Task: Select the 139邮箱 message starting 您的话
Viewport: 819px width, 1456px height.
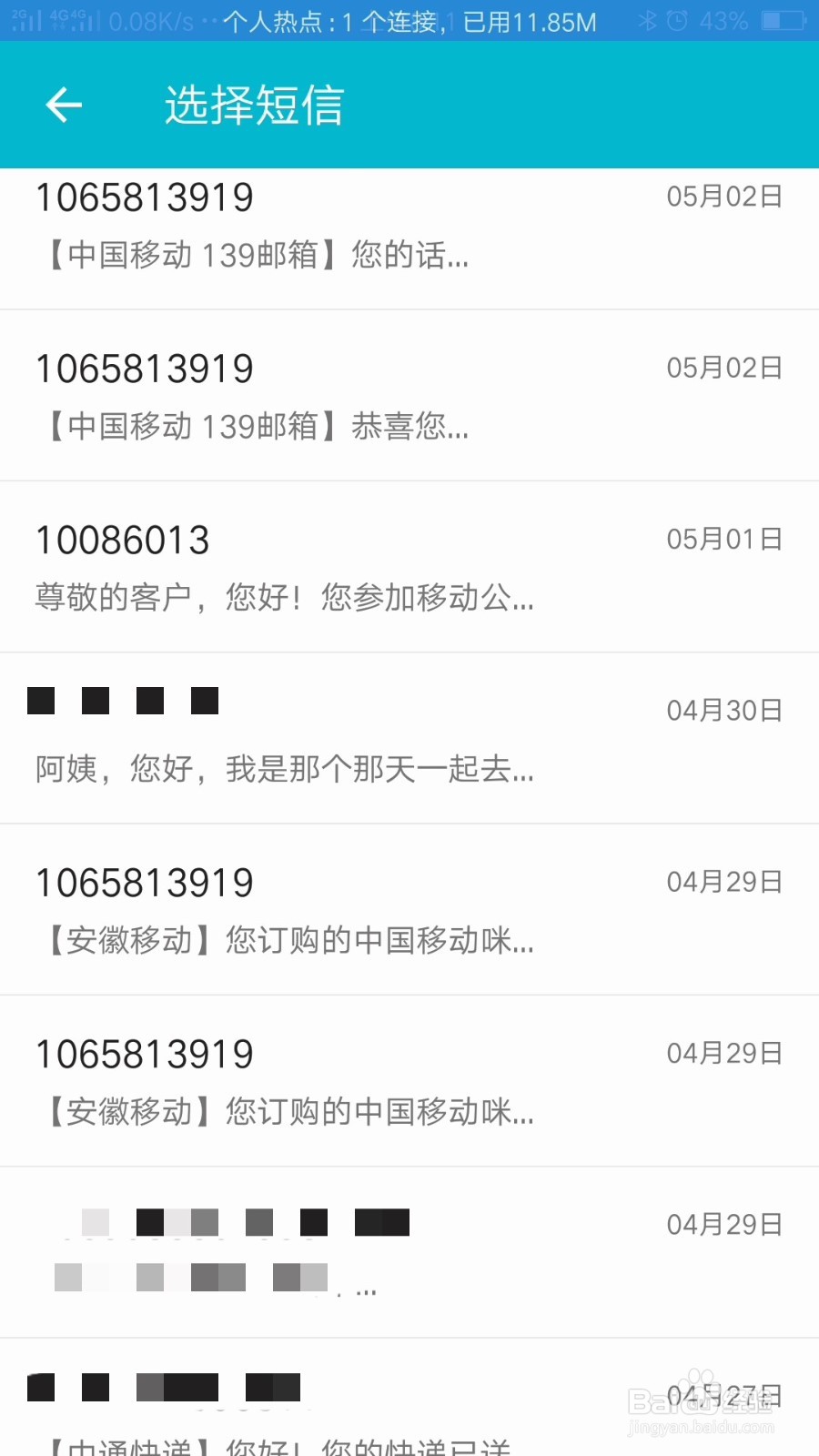Action: pos(409,238)
